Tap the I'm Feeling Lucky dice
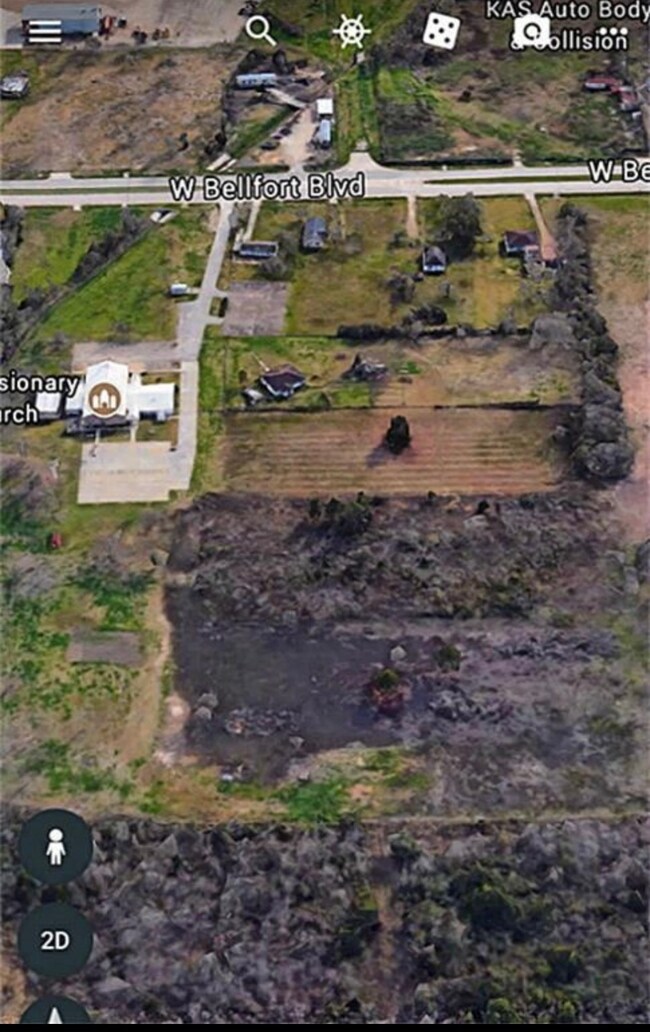650x1032 pixels. coord(441,30)
